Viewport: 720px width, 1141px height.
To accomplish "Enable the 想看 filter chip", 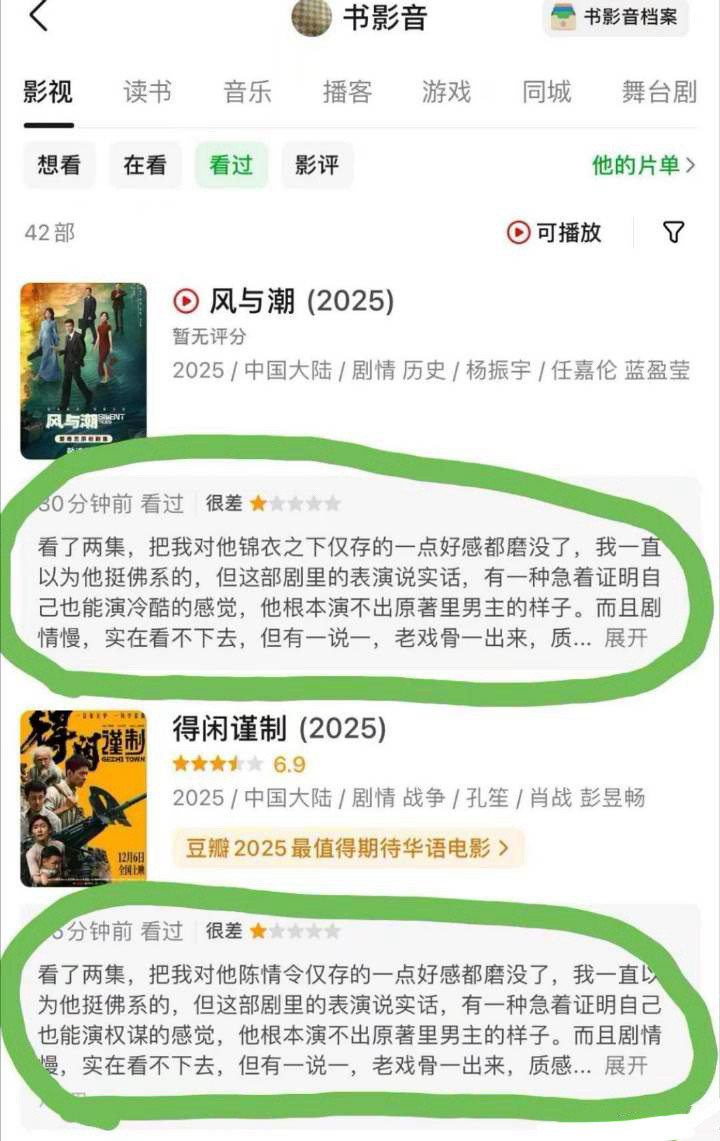I will point(57,165).
